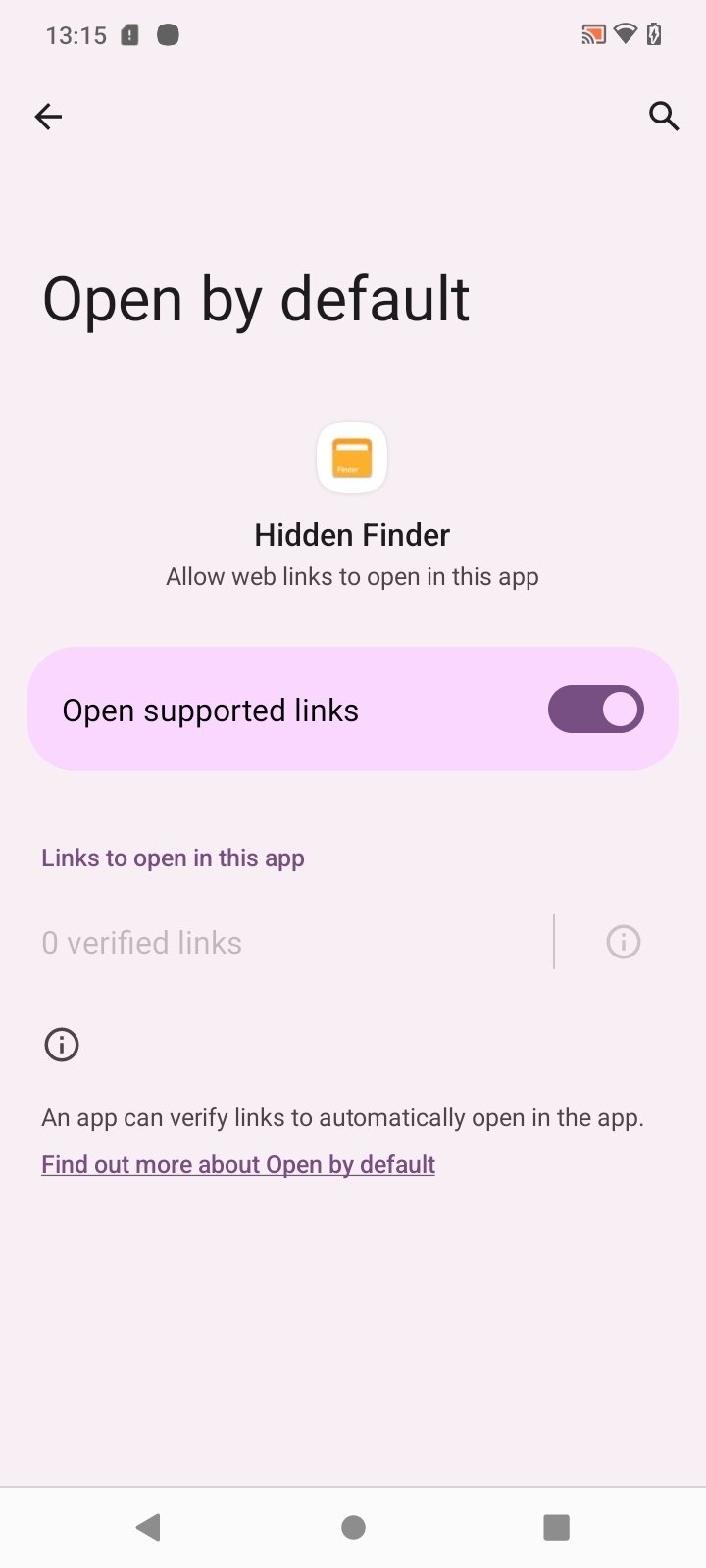The image size is (706, 1568).
Task: Open recent apps from navigation bar
Action: (556, 1527)
